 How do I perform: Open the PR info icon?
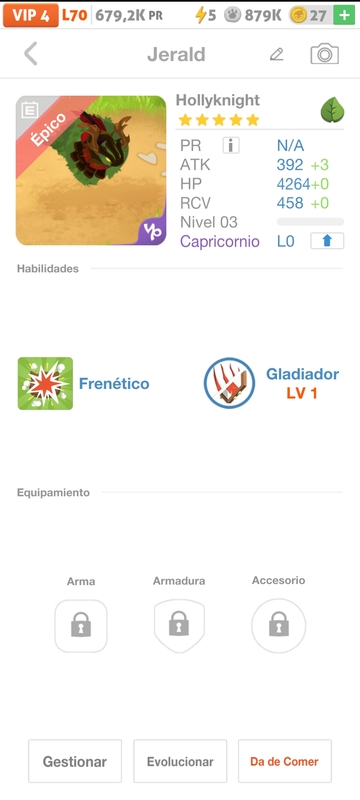click(231, 145)
